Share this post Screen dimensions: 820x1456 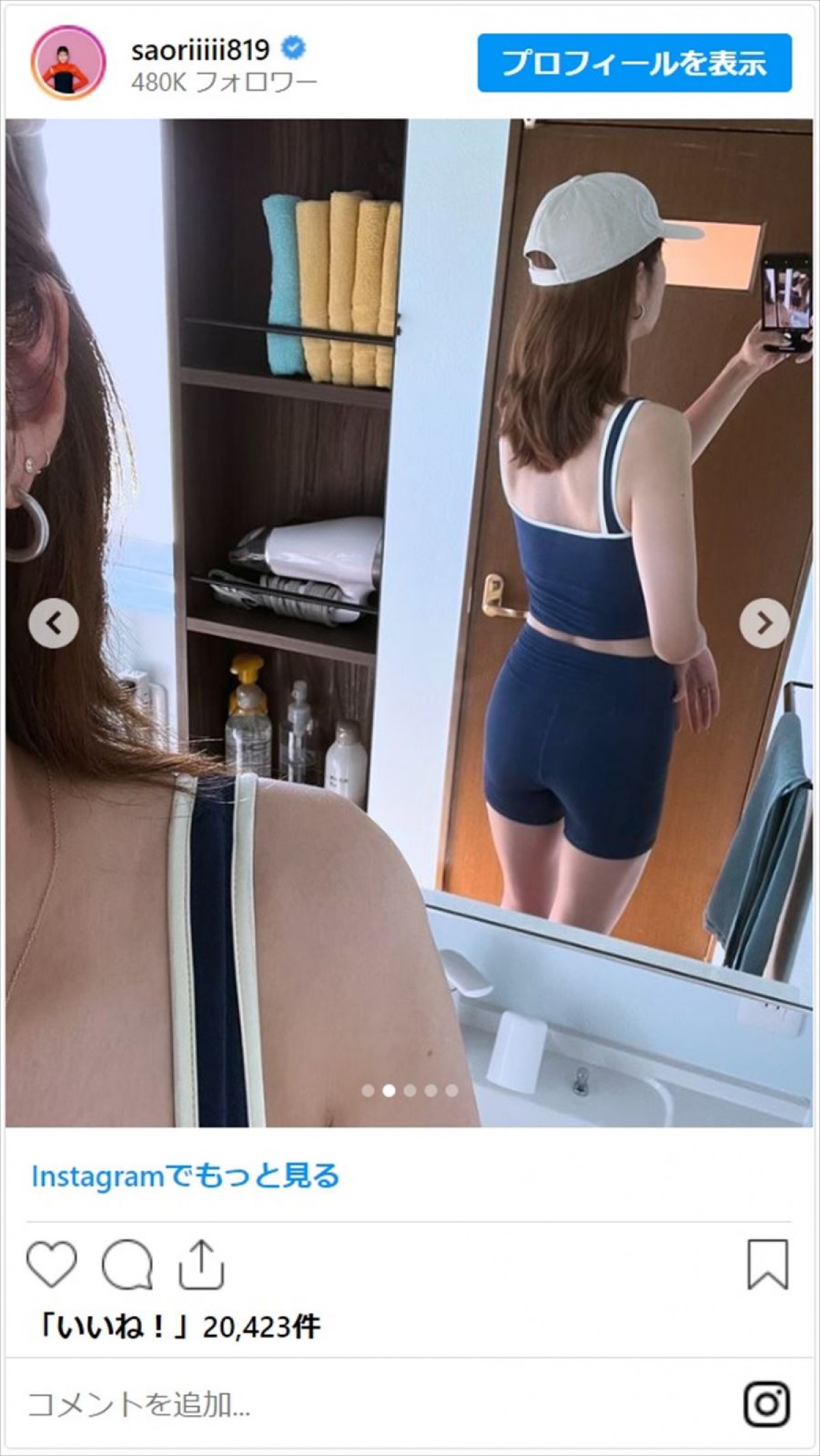[x=201, y=1264]
